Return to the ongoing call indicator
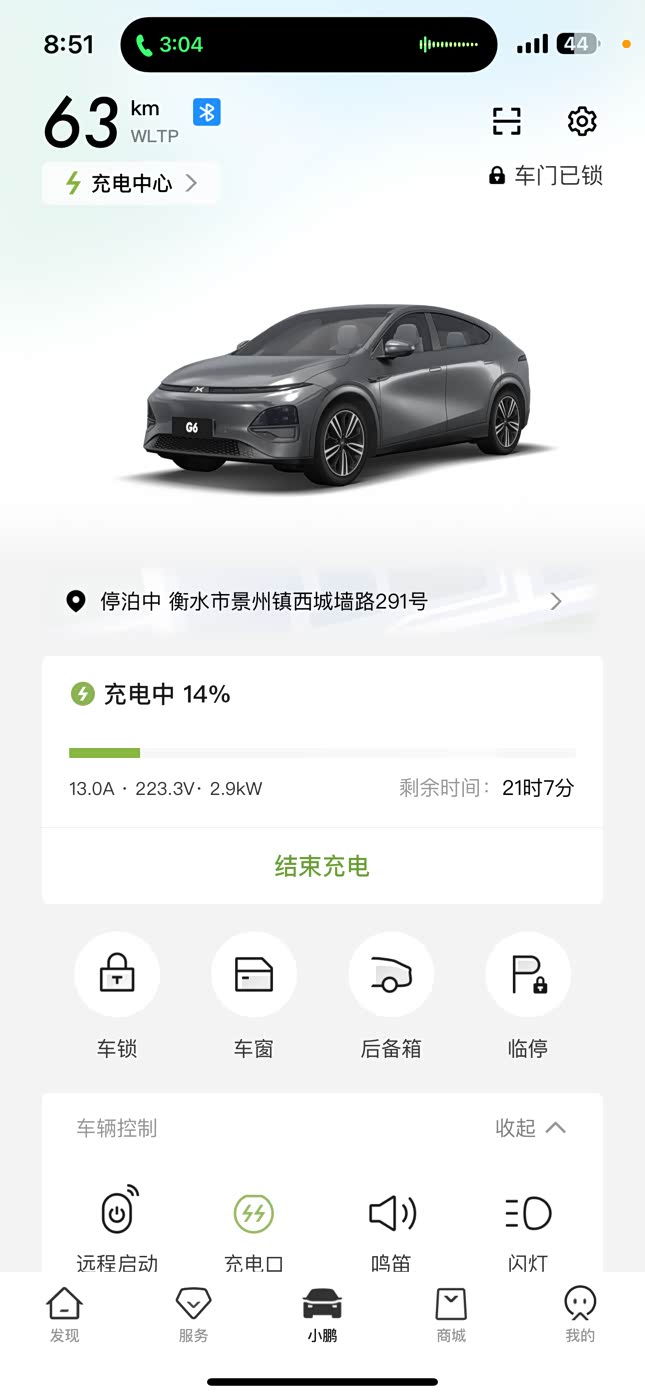The width and height of the screenshot is (645, 1398). click(x=170, y=45)
